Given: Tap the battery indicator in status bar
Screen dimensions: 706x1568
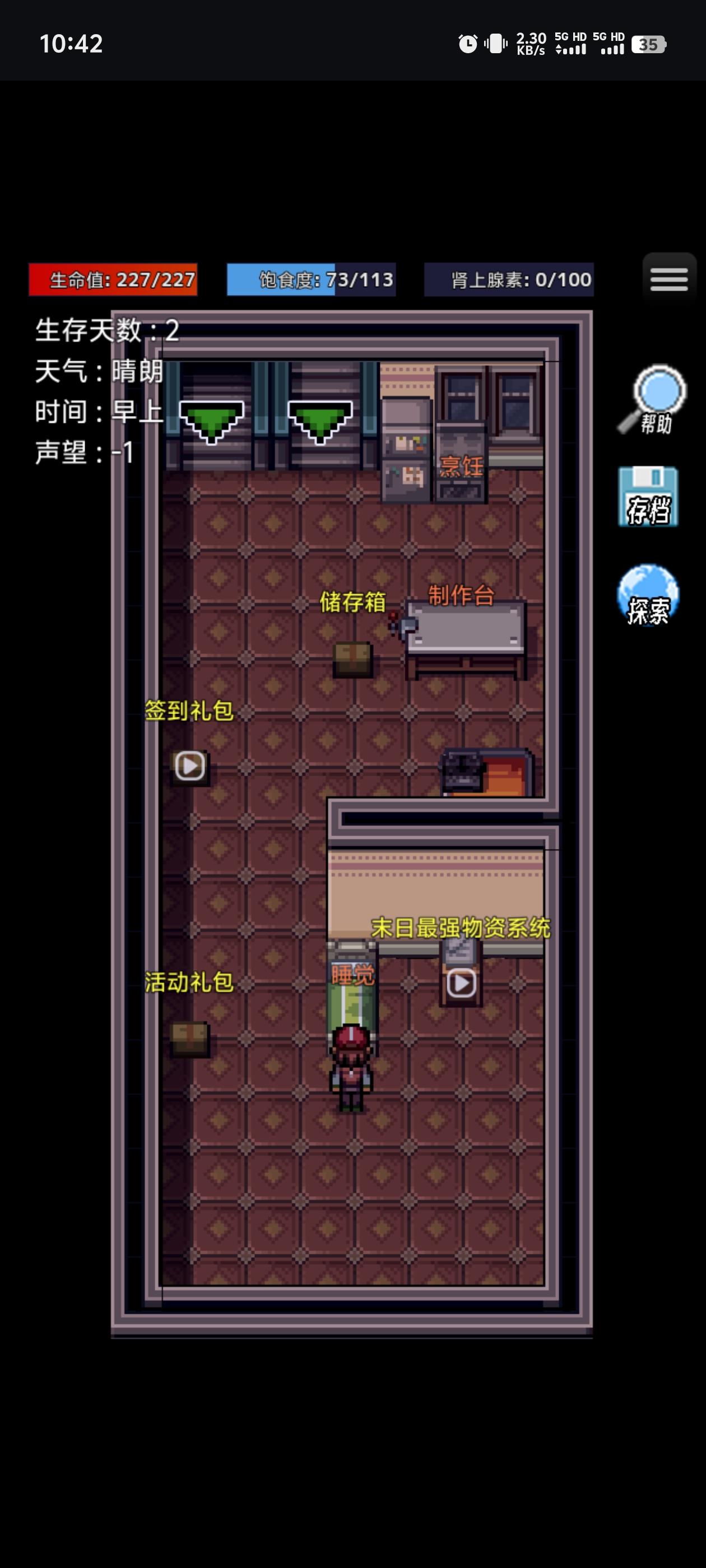Looking at the screenshot, I should click(x=649, y=44).
